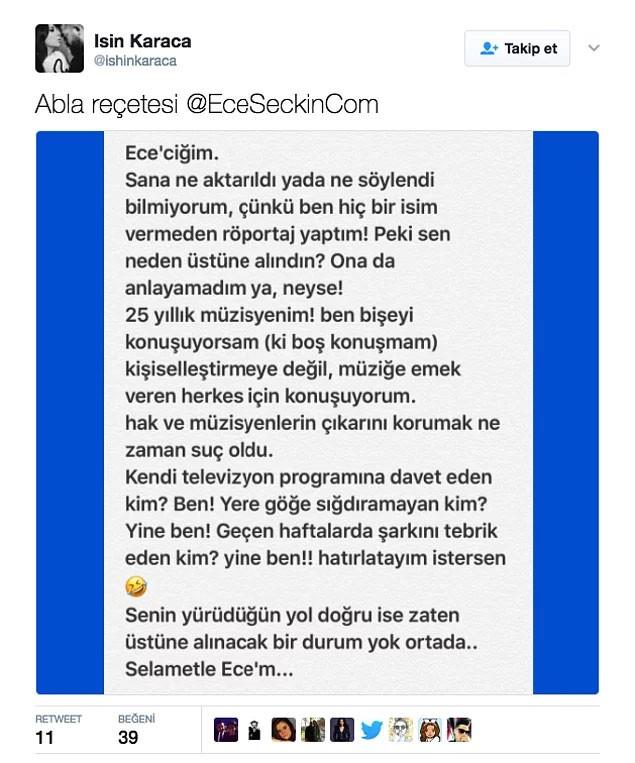635x763 pixels.
Task: Expand the tweet options chevron
Action: [x=593, y=47]
